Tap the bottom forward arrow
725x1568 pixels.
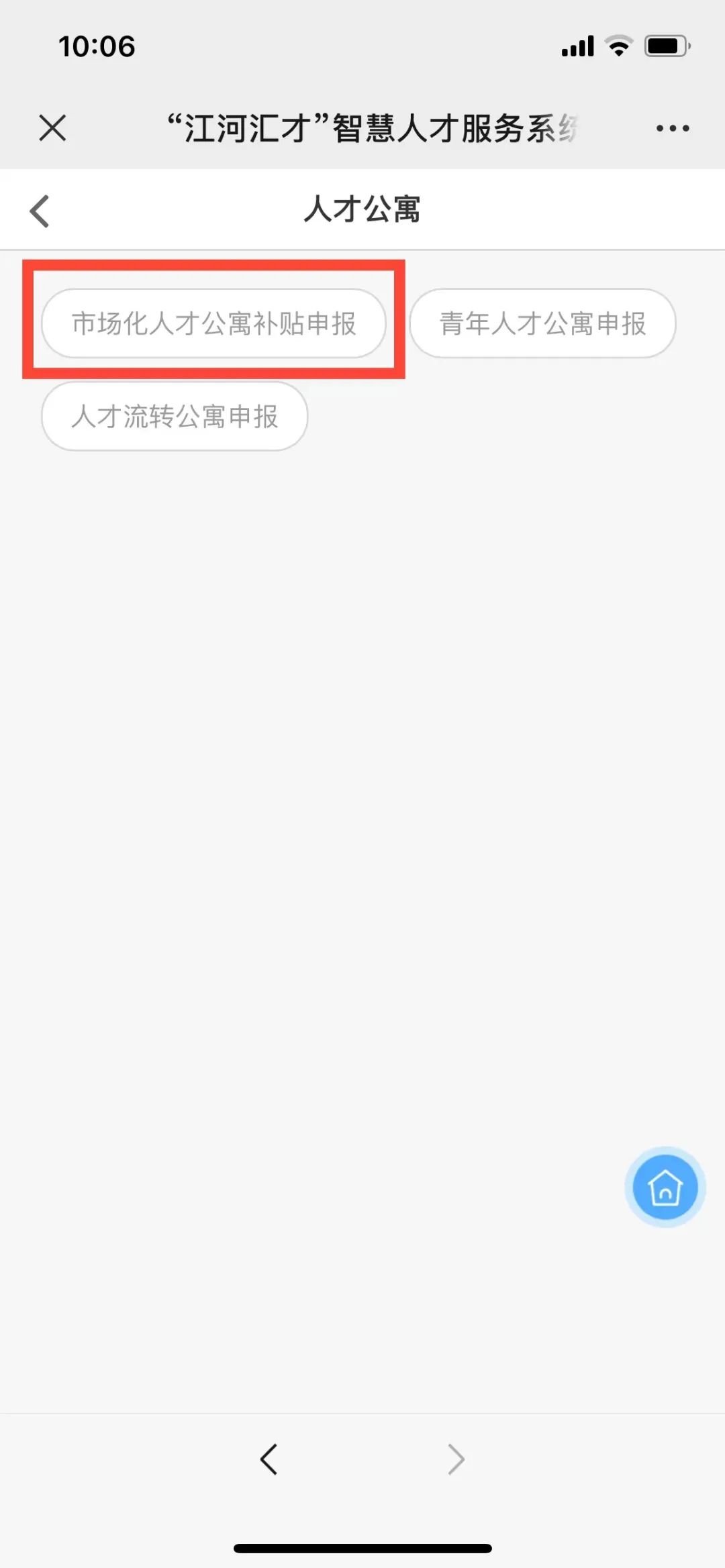456,1459
